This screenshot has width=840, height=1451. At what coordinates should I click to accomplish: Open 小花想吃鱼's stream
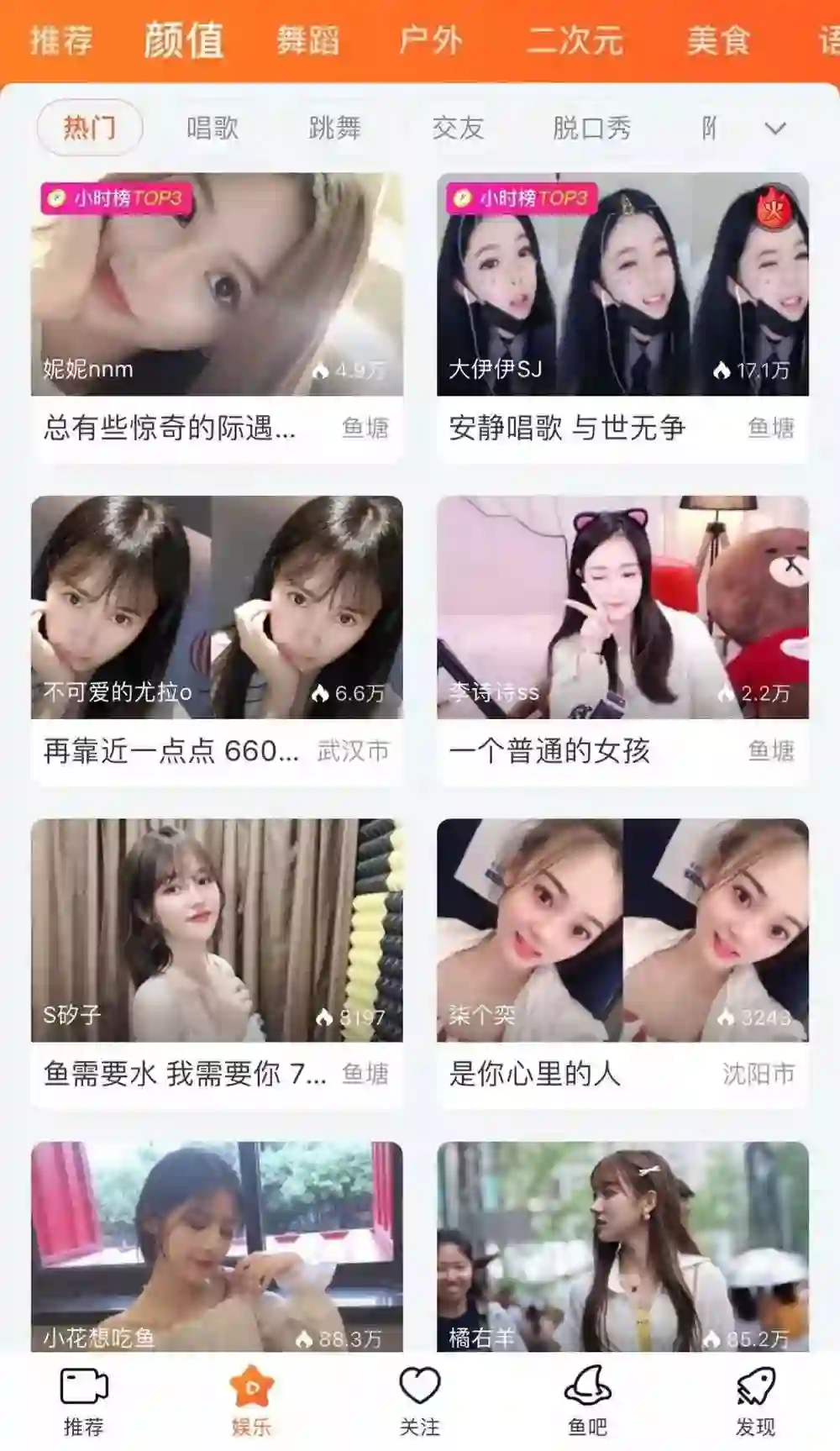217,1245
